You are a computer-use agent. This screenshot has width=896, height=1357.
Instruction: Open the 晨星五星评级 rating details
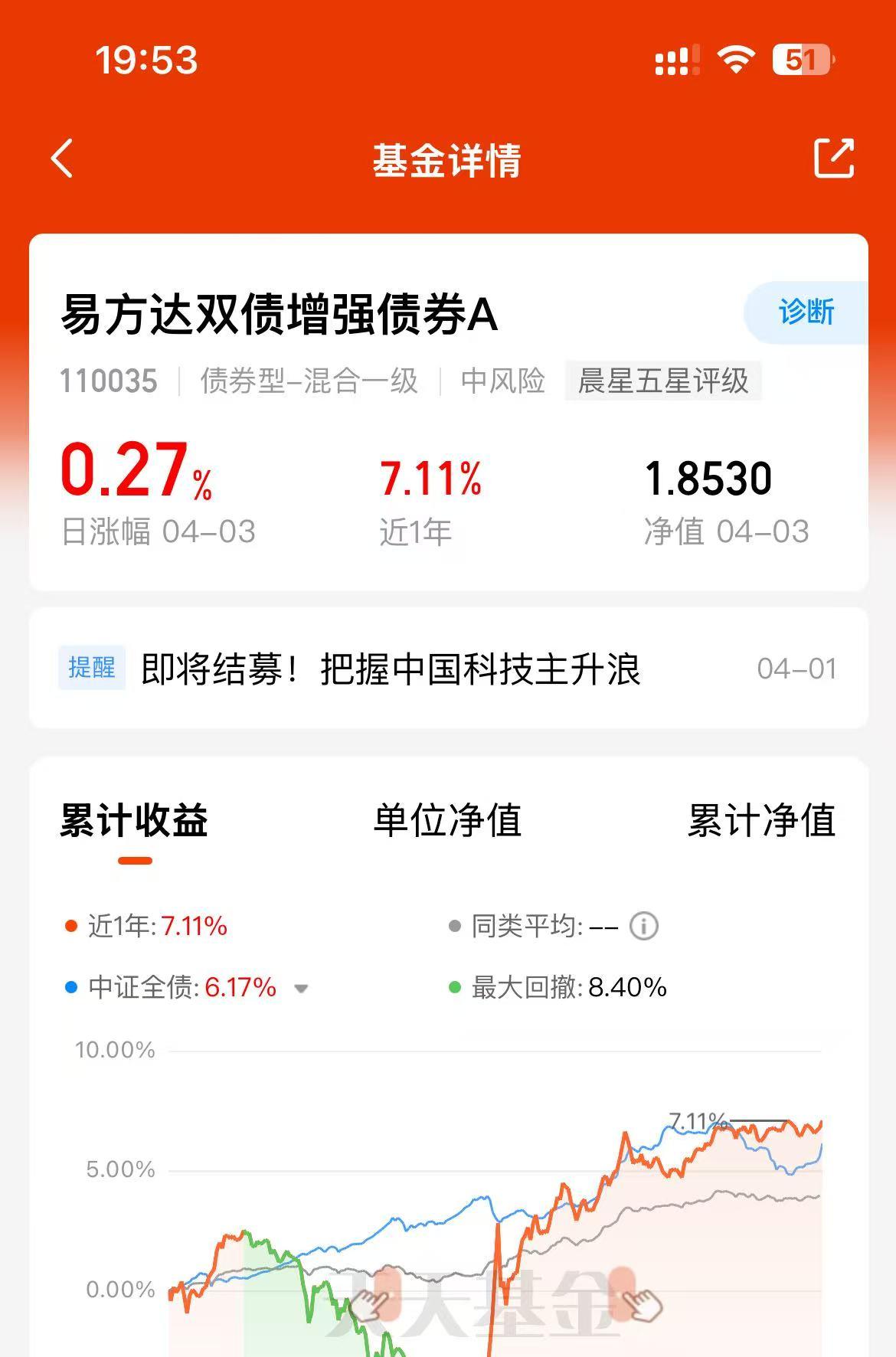[x=663, y=381]
